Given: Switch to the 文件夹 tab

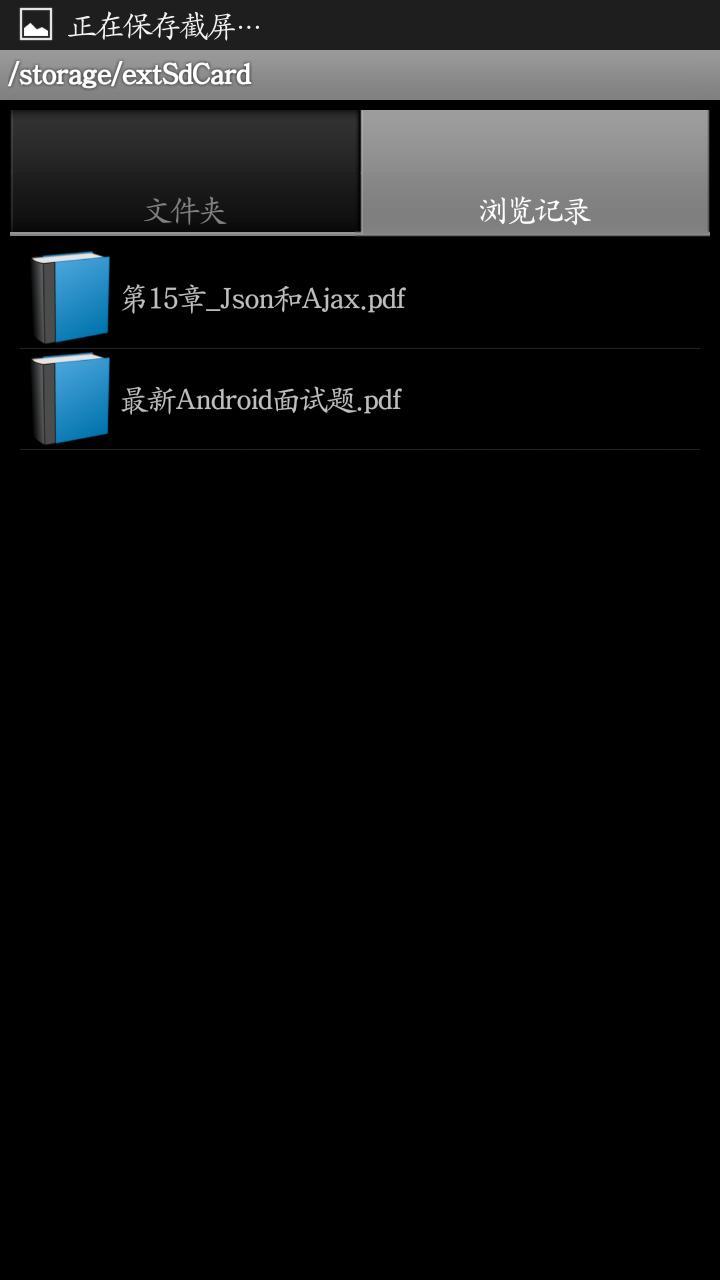Looking at the screenshot, I should point(185,172).
